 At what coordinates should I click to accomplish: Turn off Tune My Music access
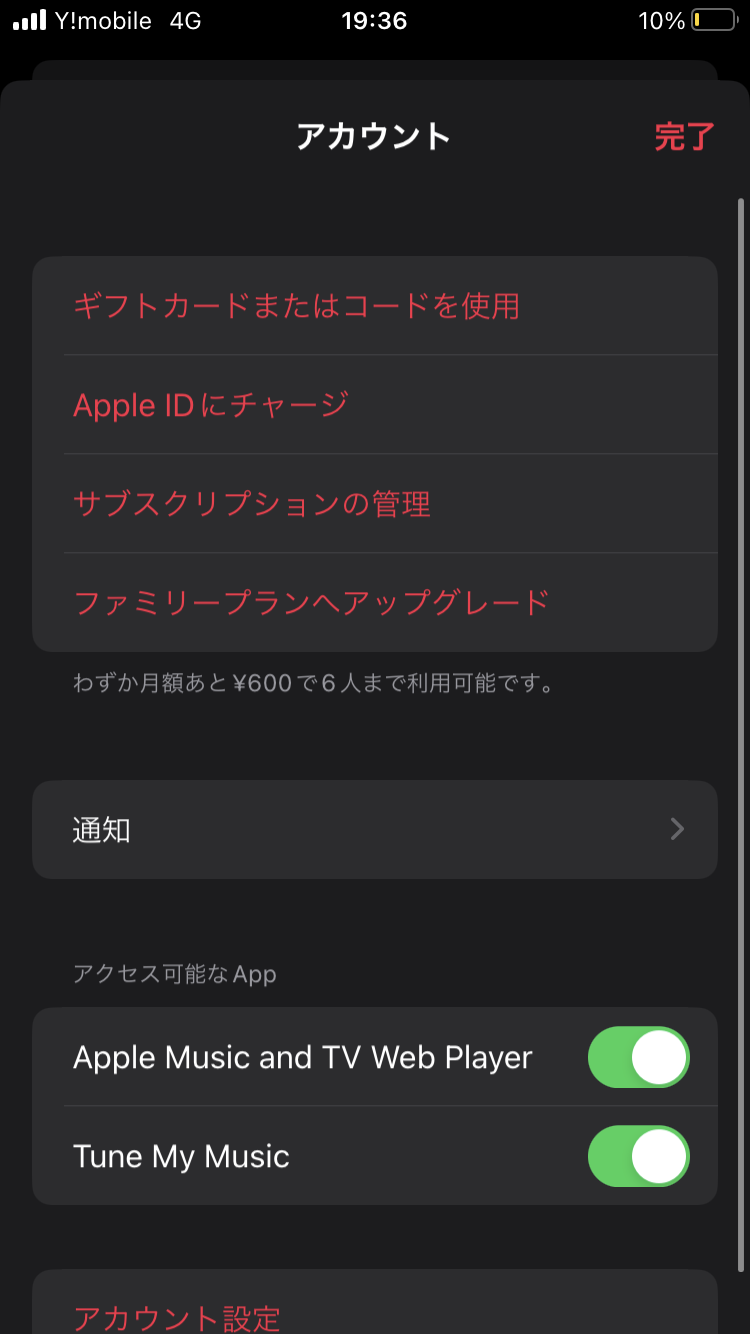(x=638, y=1156)
